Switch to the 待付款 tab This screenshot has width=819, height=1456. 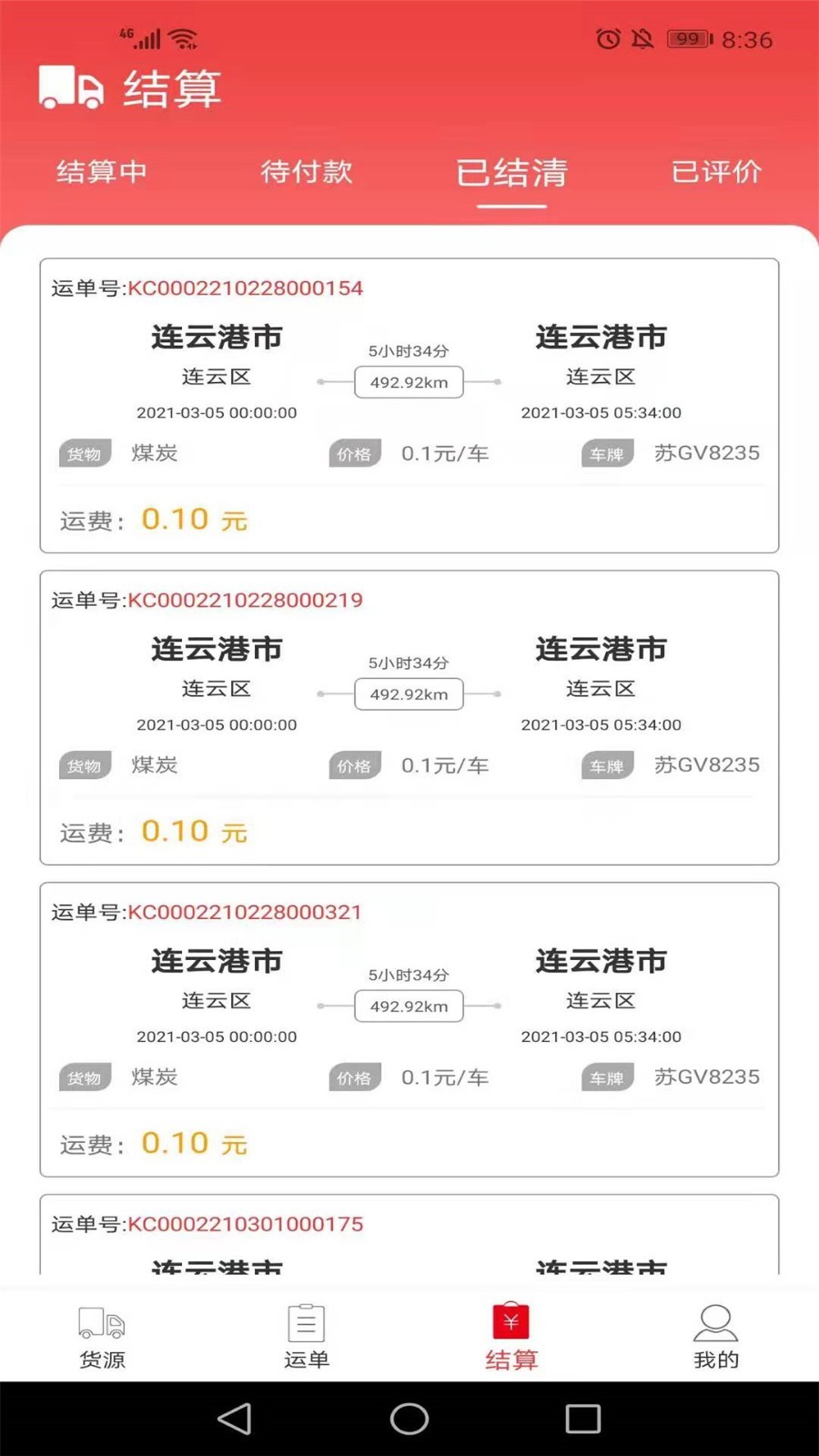(x=307, y=172)
